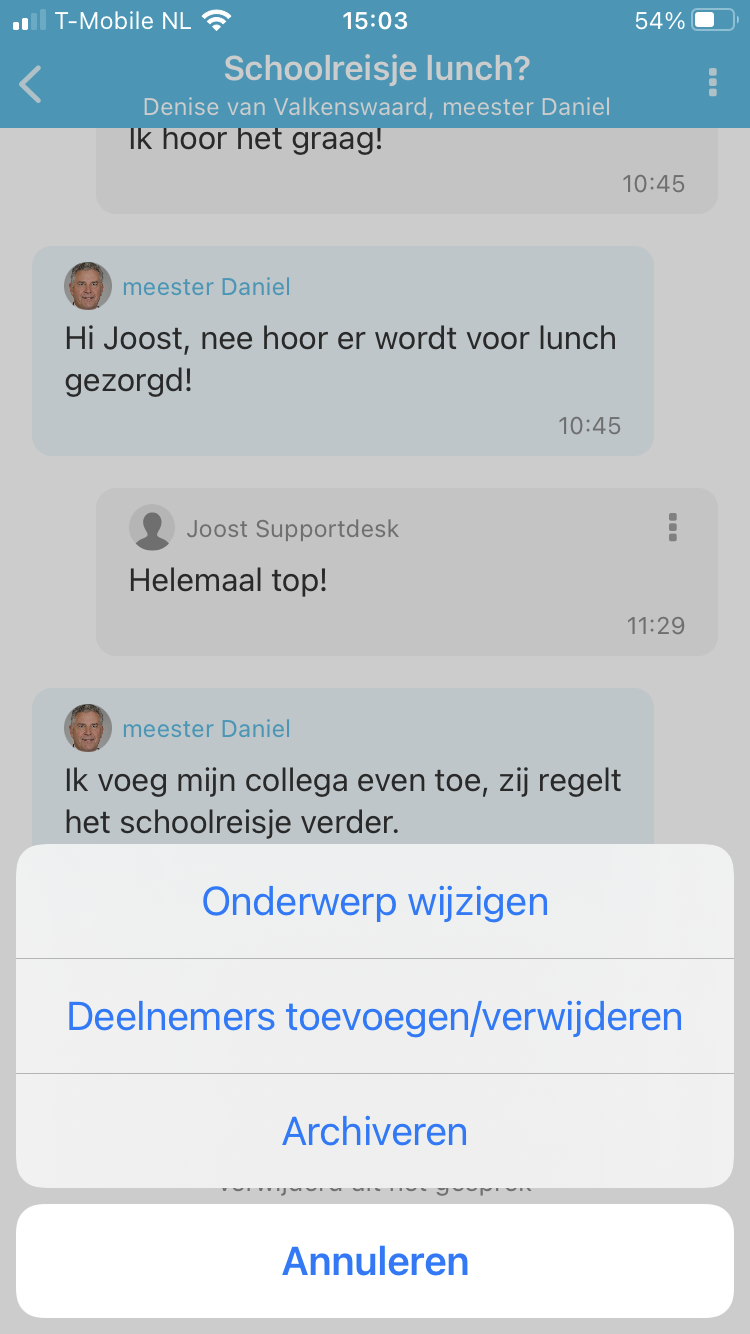Archive conversation via Archiveren
Image resolution: width=750 pixels, height=1334 pixels.
coord(375,1132)
